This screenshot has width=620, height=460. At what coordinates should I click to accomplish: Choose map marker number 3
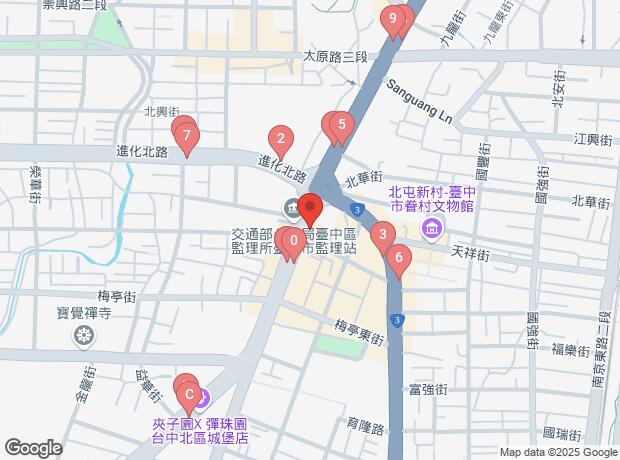(x=382, y=236)
